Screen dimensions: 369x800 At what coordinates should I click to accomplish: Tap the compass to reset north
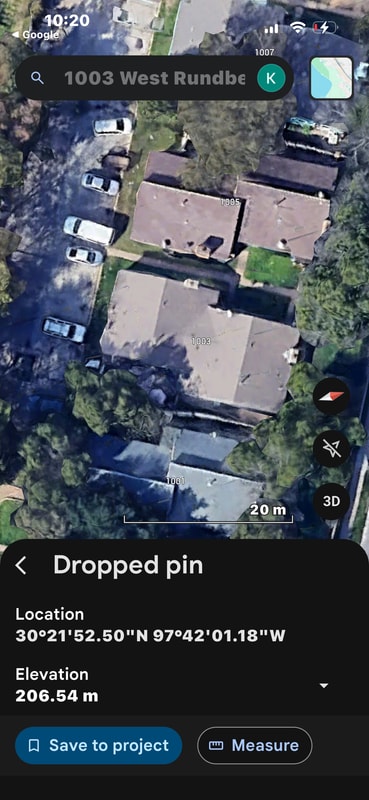(331, 396)
